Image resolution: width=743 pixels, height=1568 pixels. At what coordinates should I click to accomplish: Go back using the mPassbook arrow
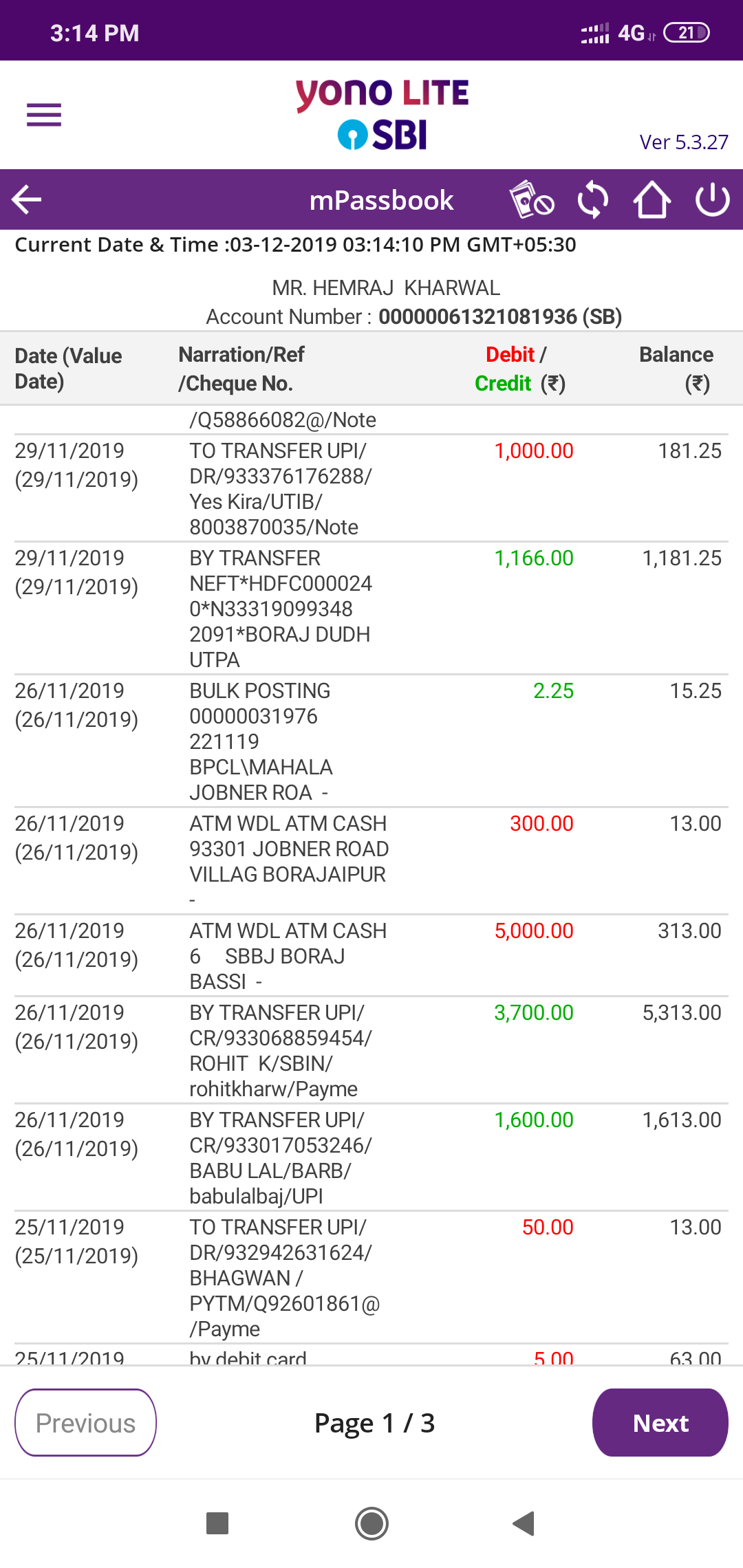point(27,200)
